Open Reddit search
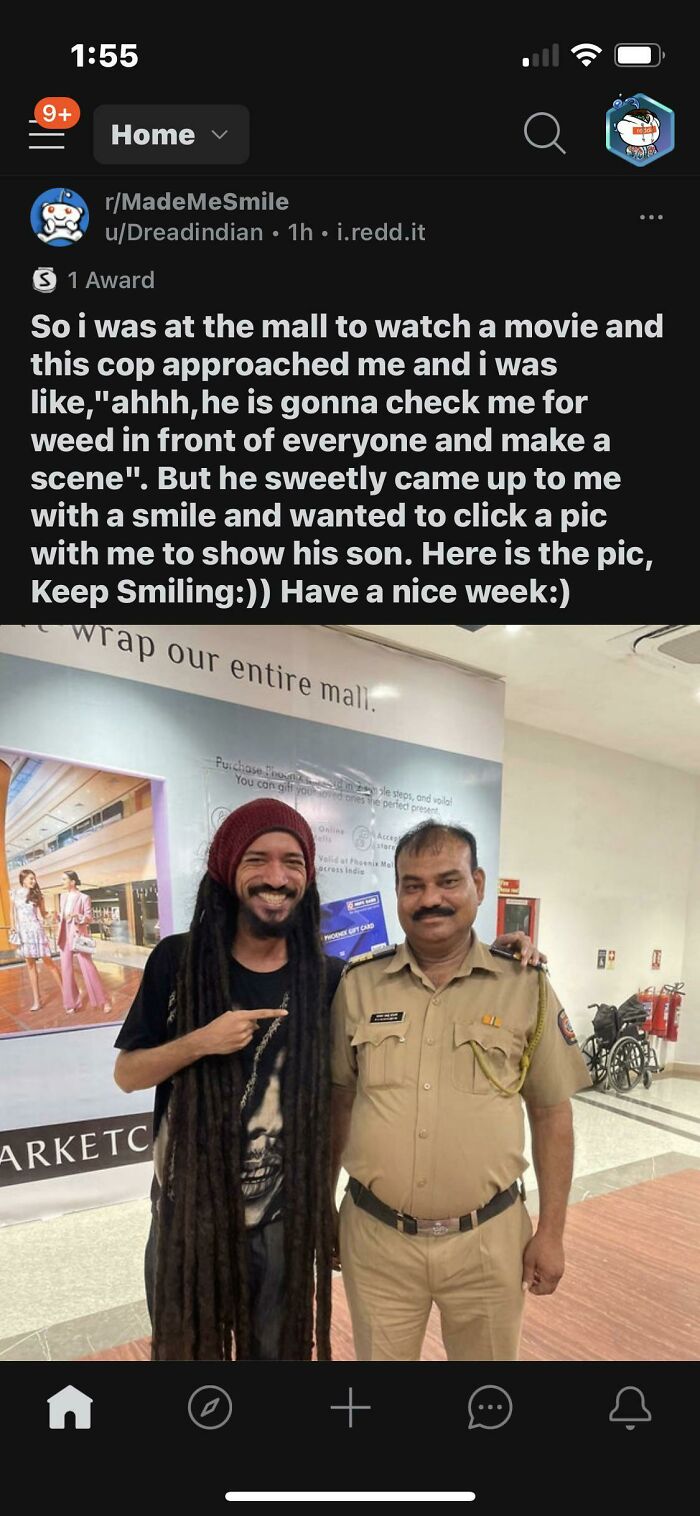Viewport: 700px width, 1516px height. (544, 133)
